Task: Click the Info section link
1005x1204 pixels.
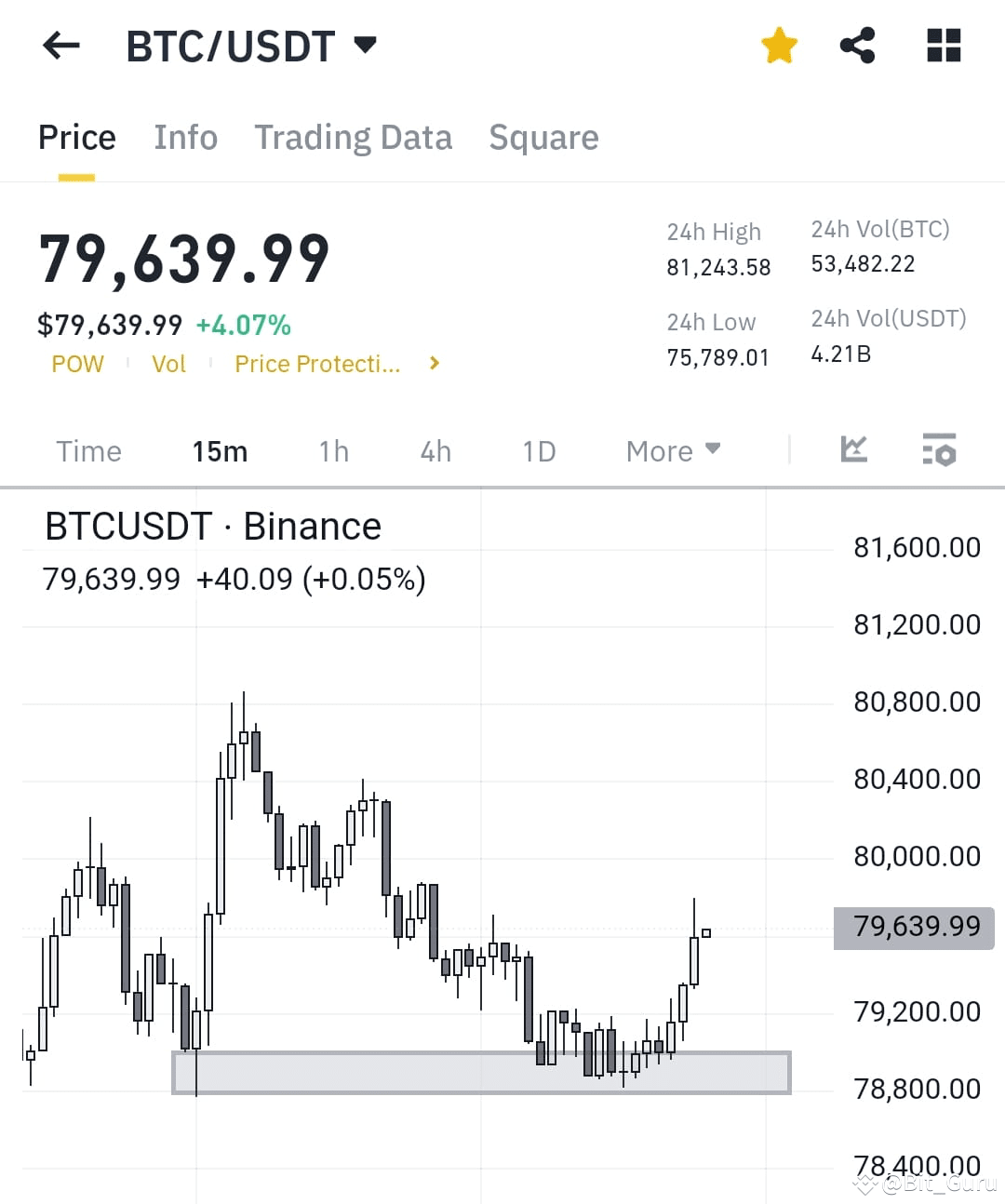Action: pos(185,137)
